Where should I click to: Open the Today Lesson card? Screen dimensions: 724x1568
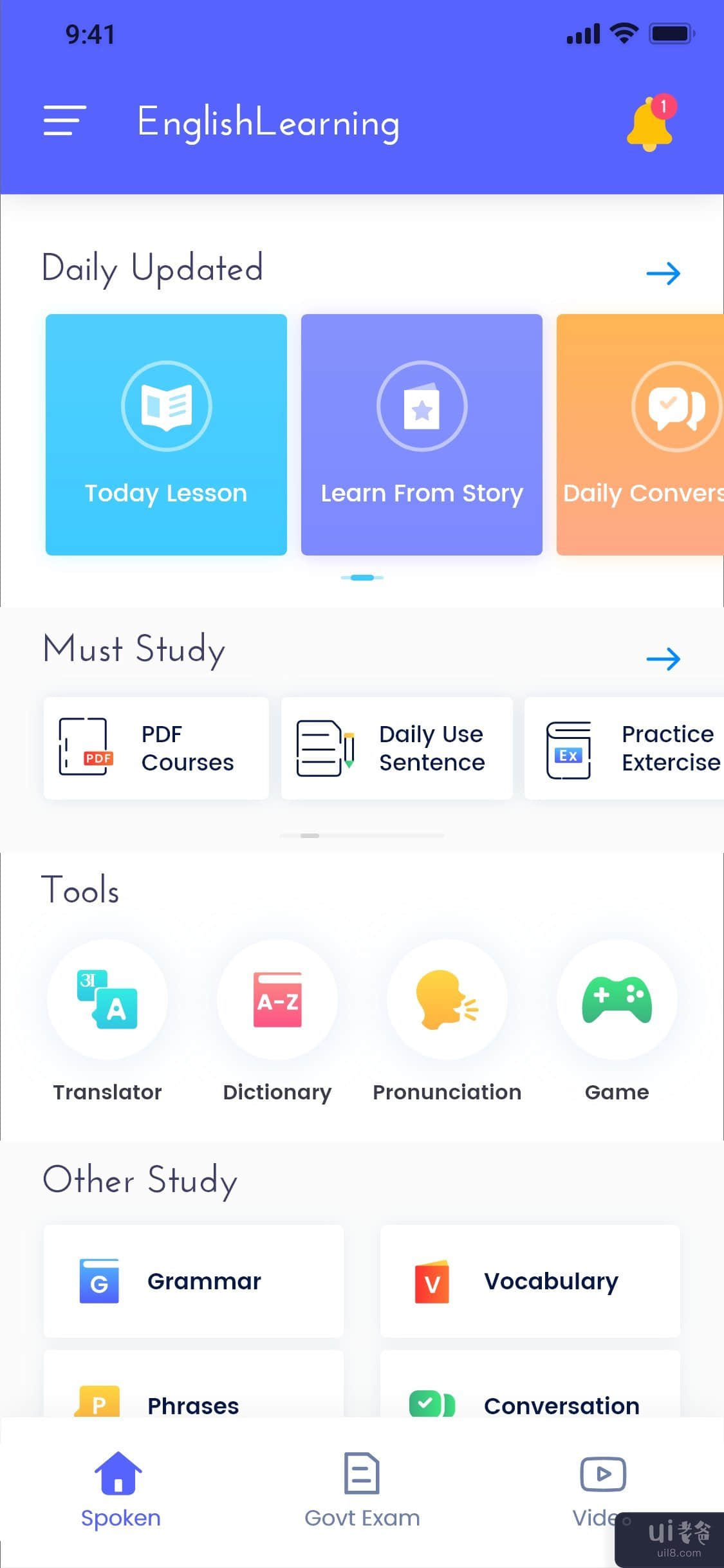tap(166, 434)
